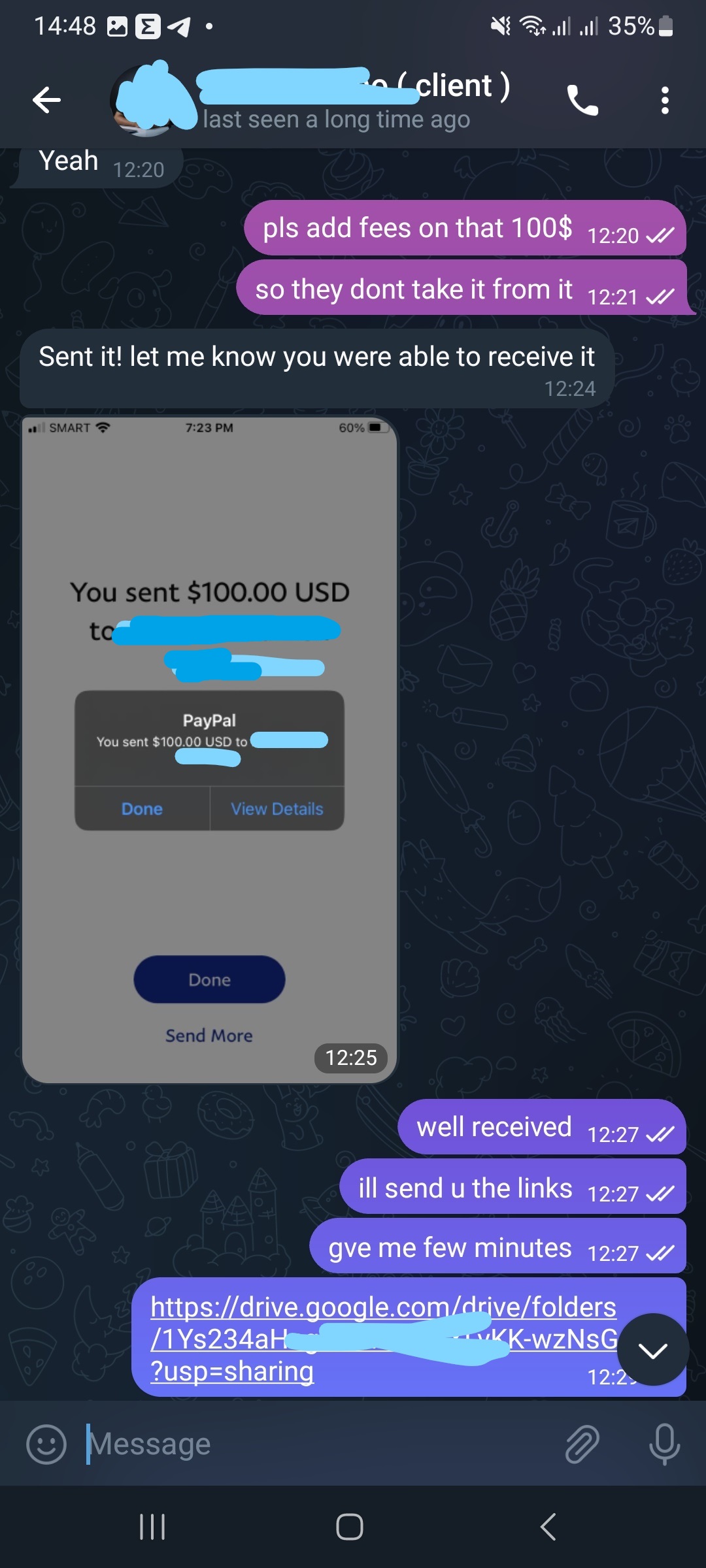The height and width of the screenshot is (1568, 706).
Task: Attach a file with the paperclip
Action: pyautogui.click(x=582, y=1444)
